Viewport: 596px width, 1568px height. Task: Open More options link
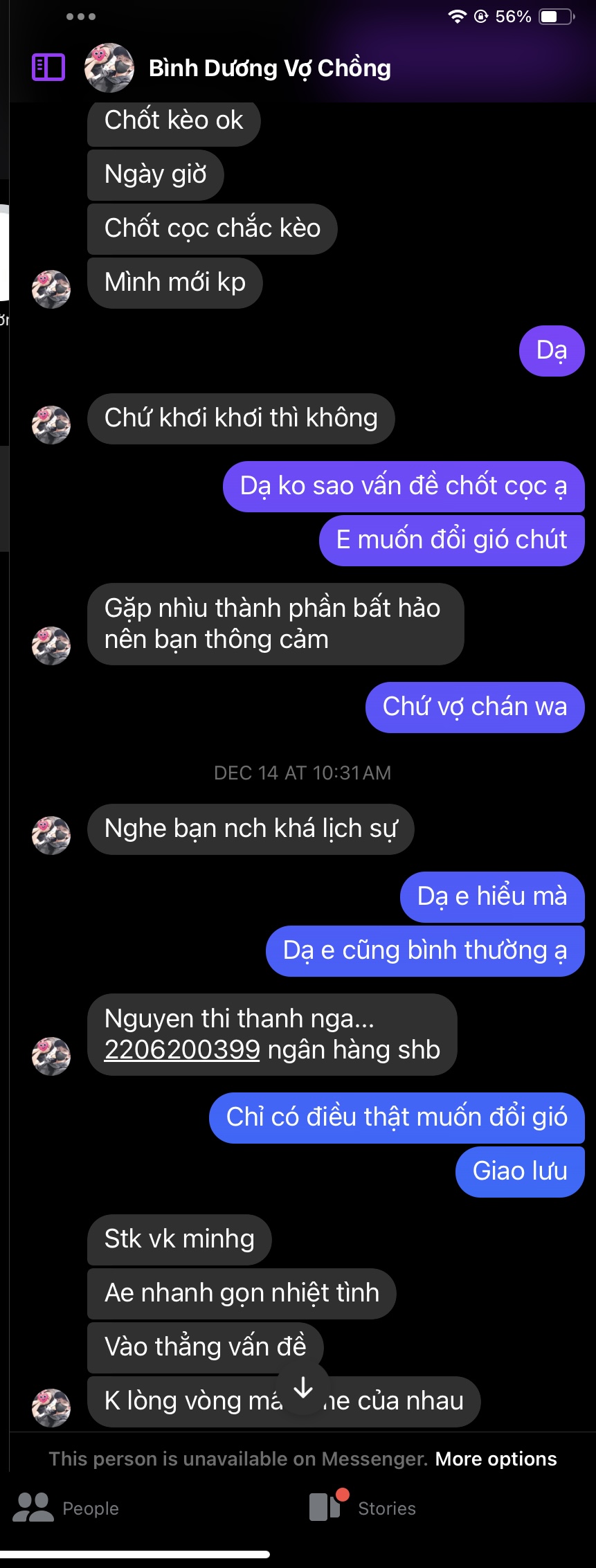click(x=496, y=1459)
